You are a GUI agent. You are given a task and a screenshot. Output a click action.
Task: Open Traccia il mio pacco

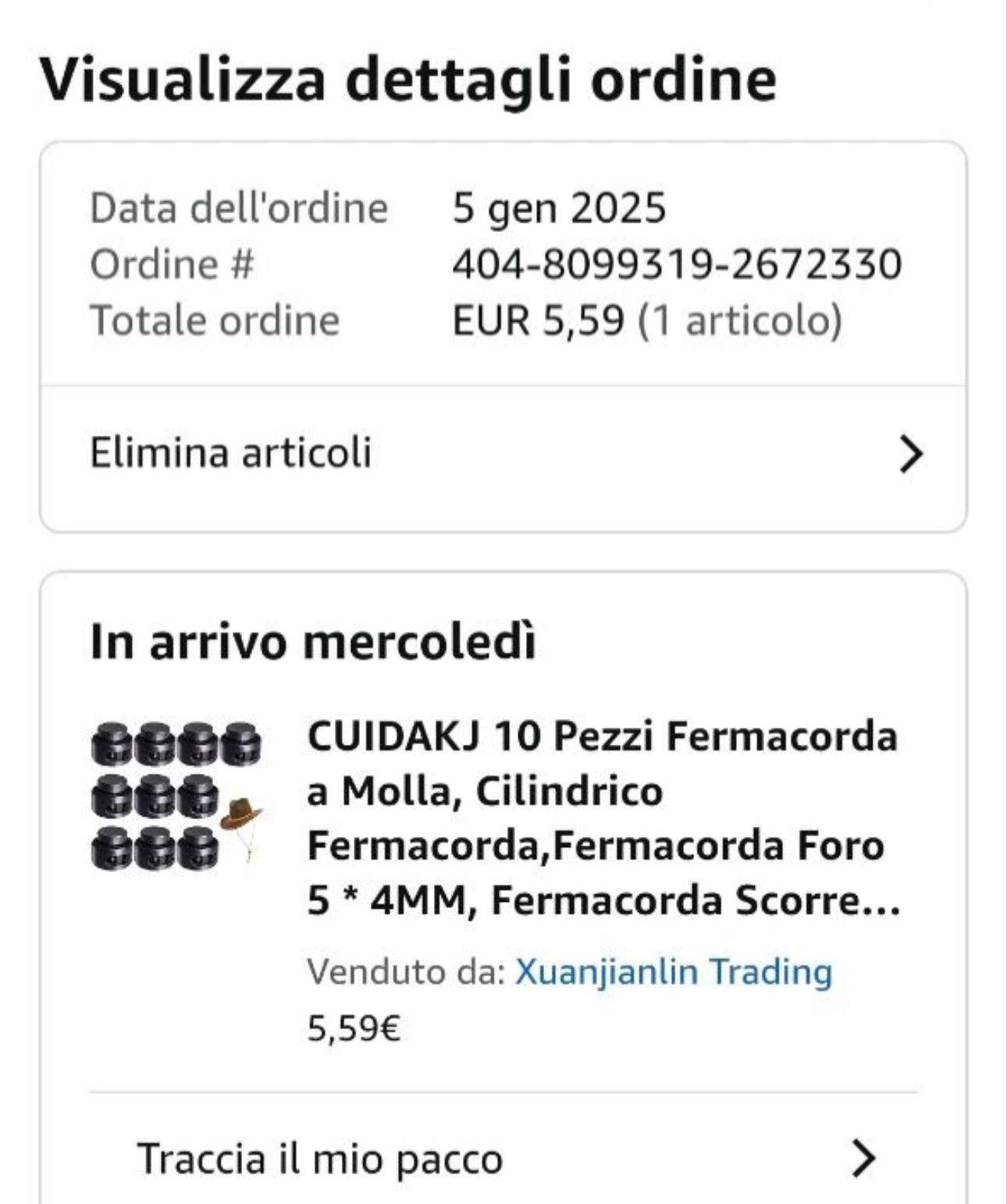pos(503,1159)
